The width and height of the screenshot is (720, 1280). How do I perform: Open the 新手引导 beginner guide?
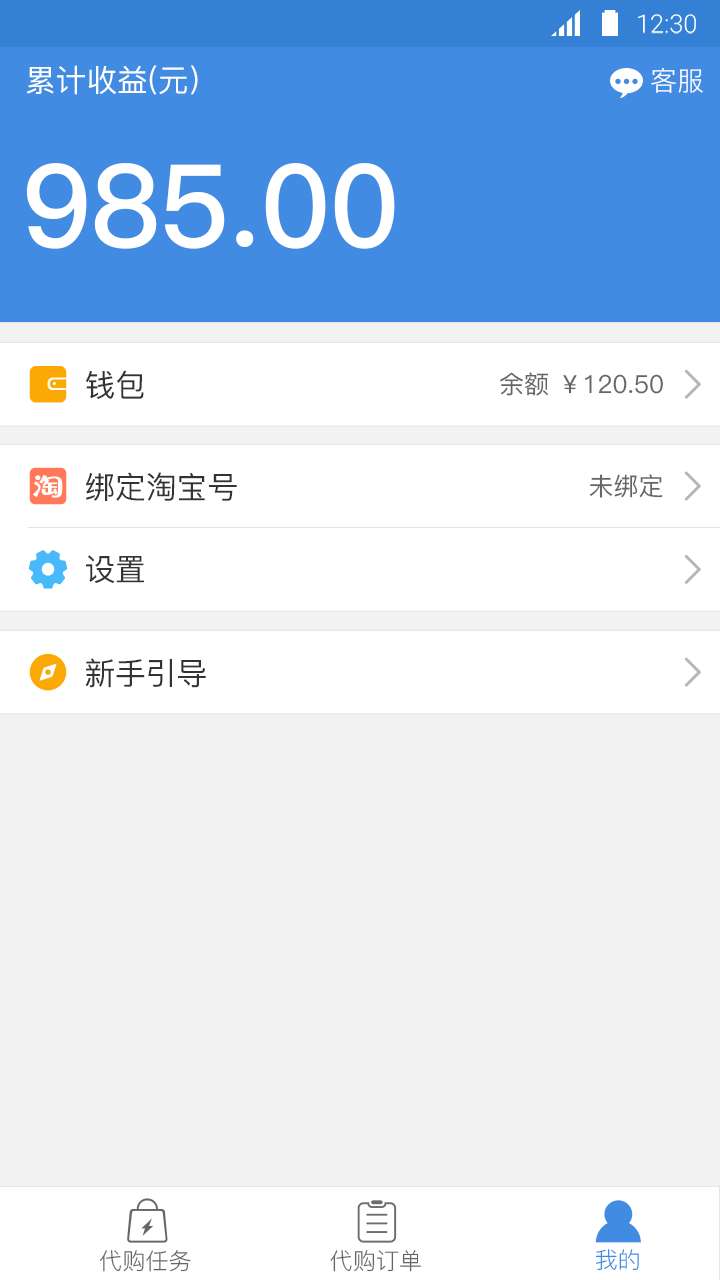[x=360, y=672]
